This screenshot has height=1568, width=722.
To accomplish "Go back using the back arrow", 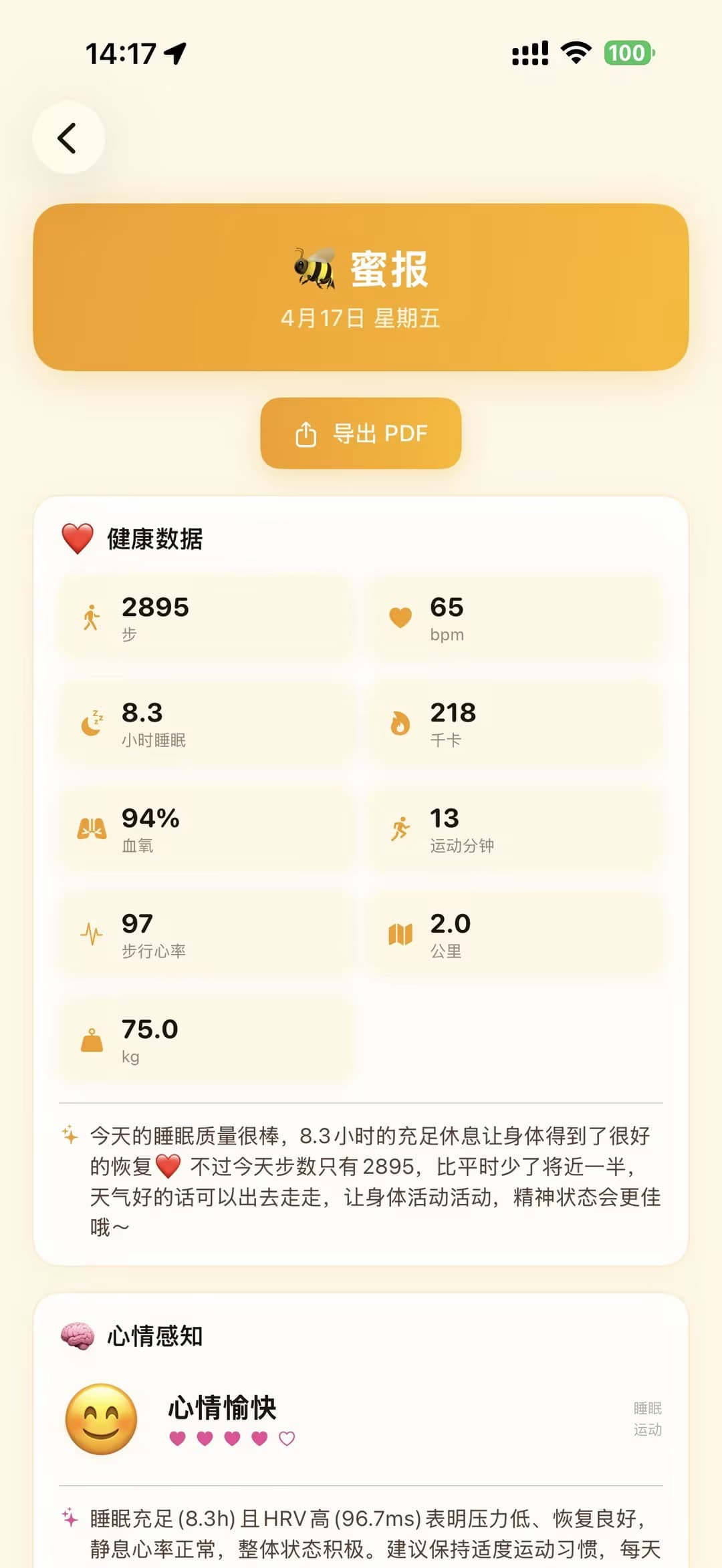I will point(68,138).
